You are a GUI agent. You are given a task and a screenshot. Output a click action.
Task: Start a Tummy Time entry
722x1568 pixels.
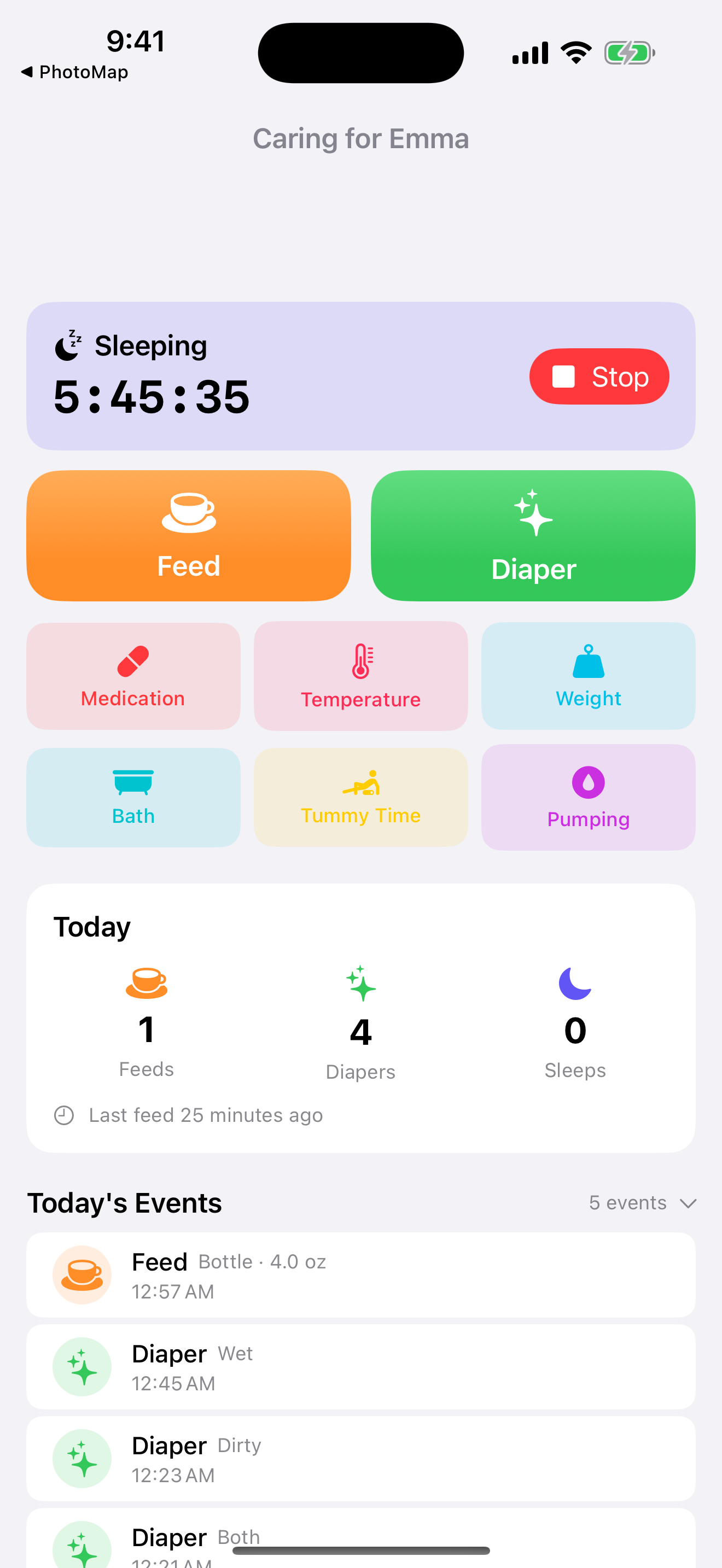[x=360, y=797]
